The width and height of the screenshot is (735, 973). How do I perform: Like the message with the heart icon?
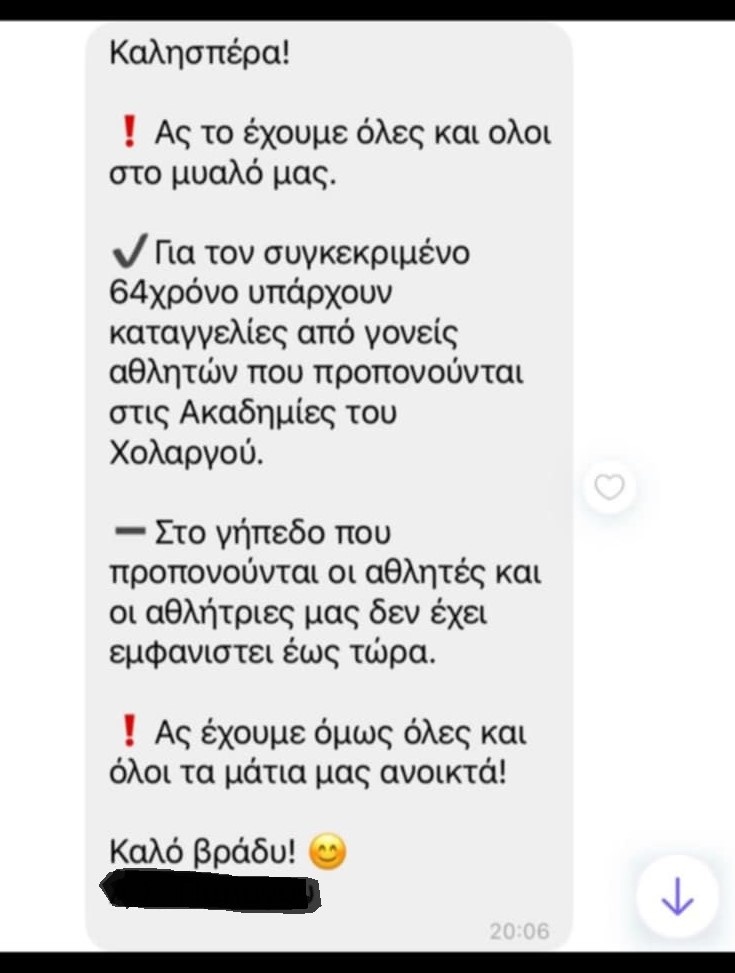609,488
